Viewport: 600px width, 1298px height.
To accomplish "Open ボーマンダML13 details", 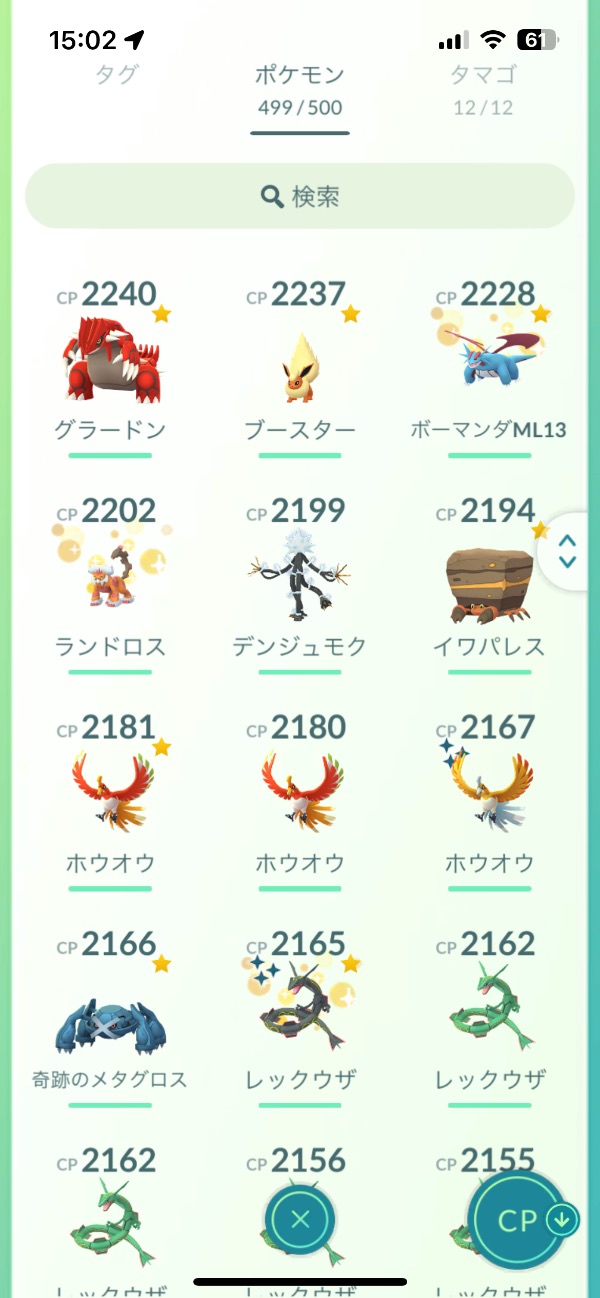I will tap(489, 360).
